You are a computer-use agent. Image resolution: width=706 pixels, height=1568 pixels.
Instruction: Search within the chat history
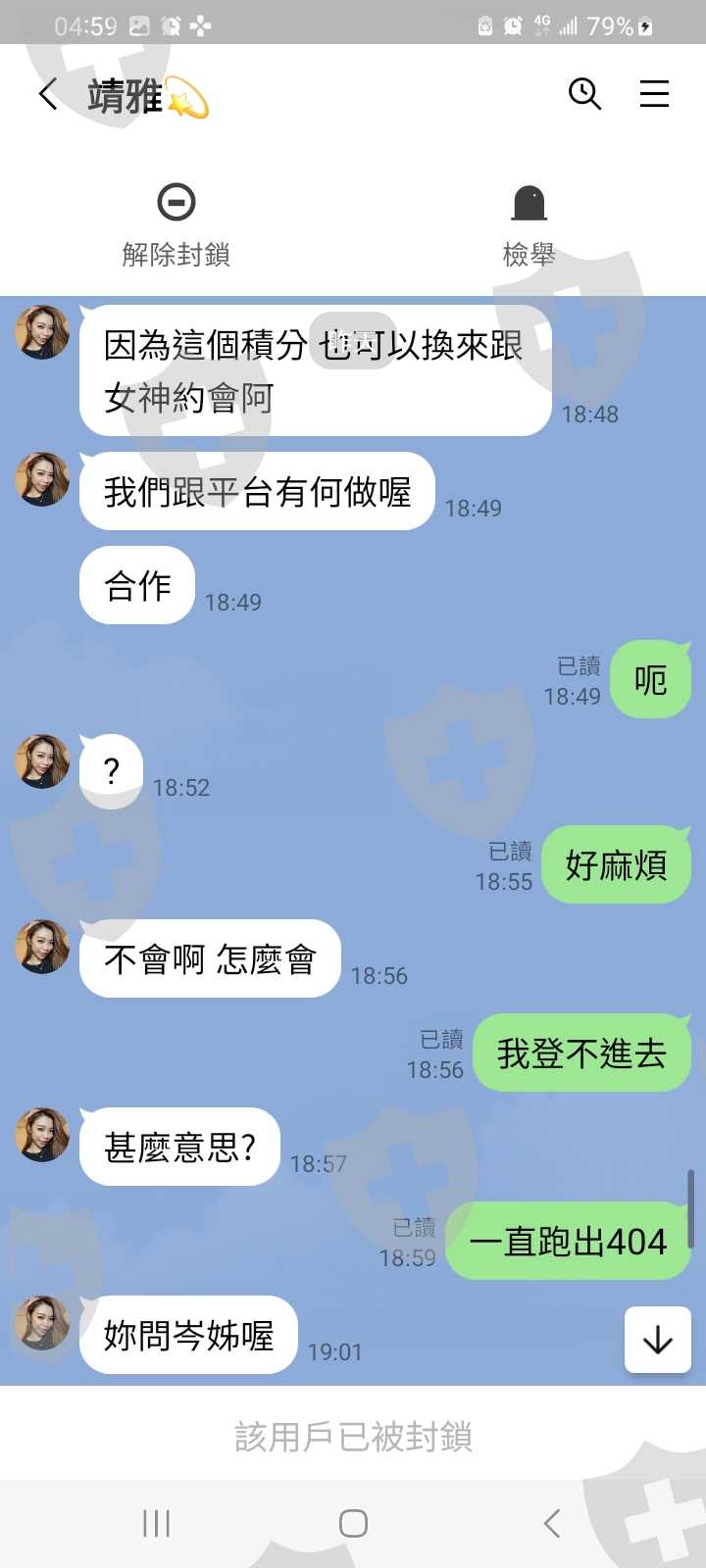tap(584, 94)
